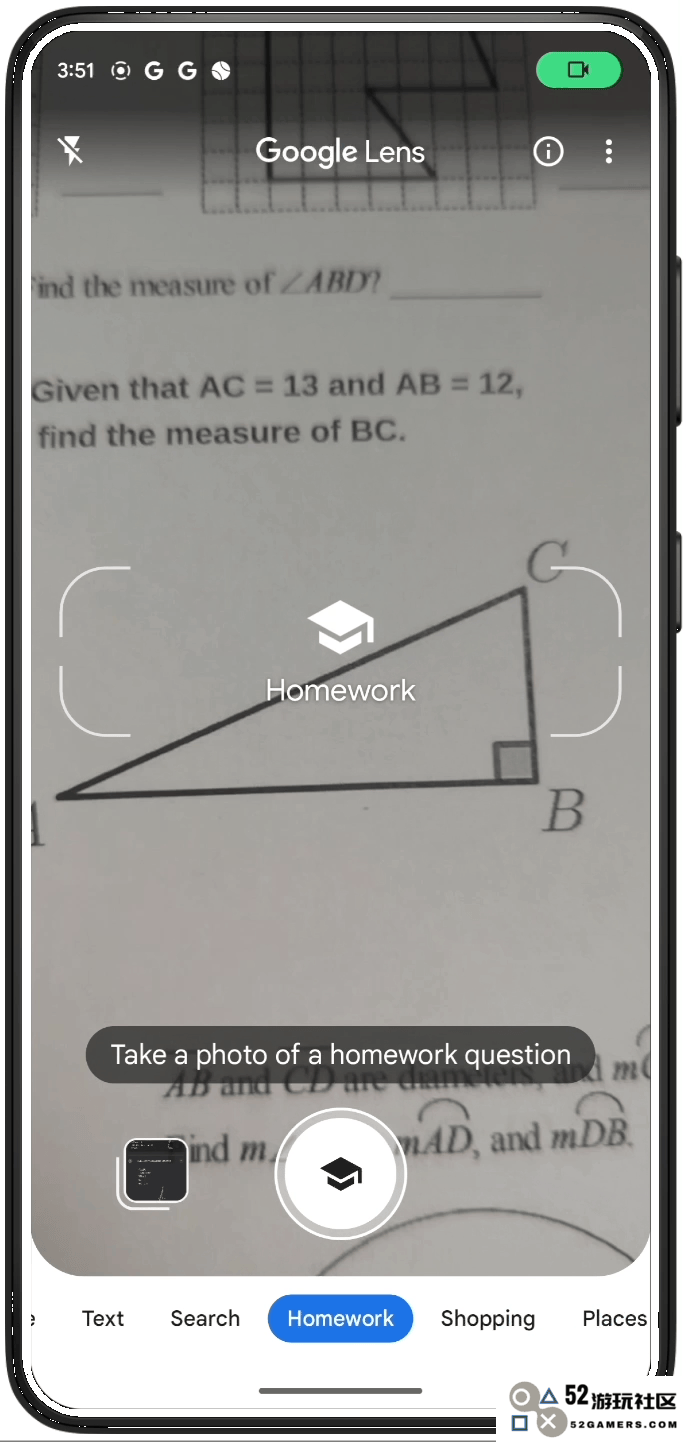Switch to the Places mode
Viewport: 686px width, 1442px height.
click(x=613, y=1318)
